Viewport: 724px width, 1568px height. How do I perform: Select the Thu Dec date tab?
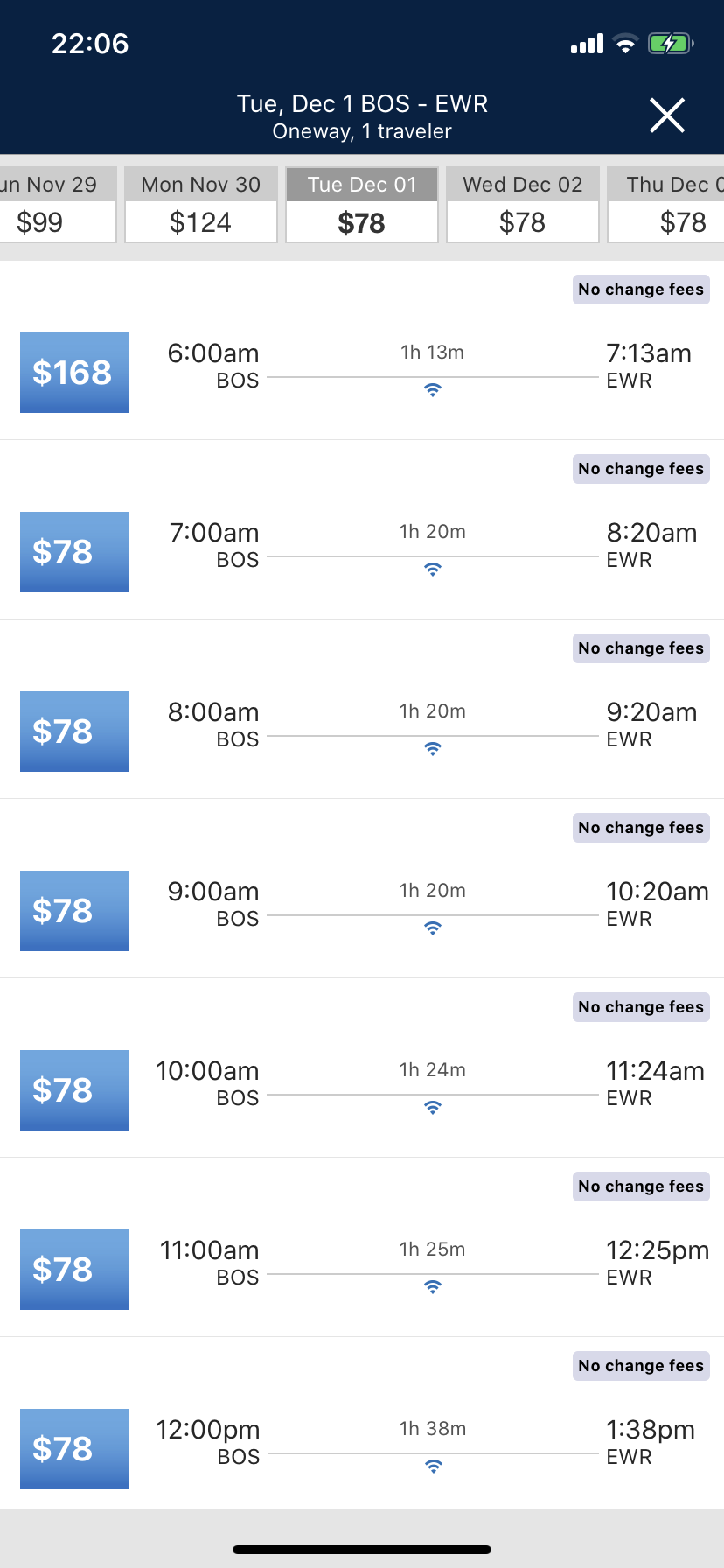(x=666, y=205)
